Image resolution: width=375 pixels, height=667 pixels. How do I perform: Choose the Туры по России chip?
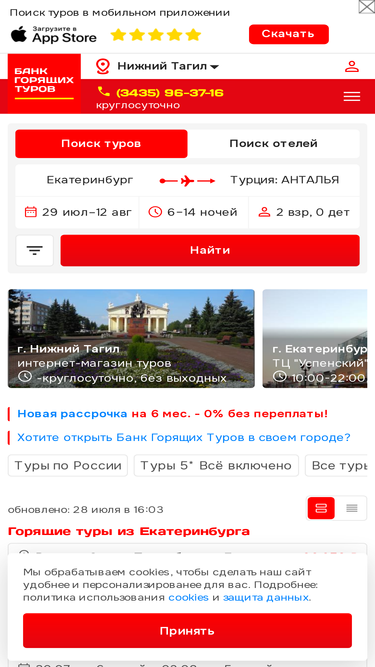[68, 465]
